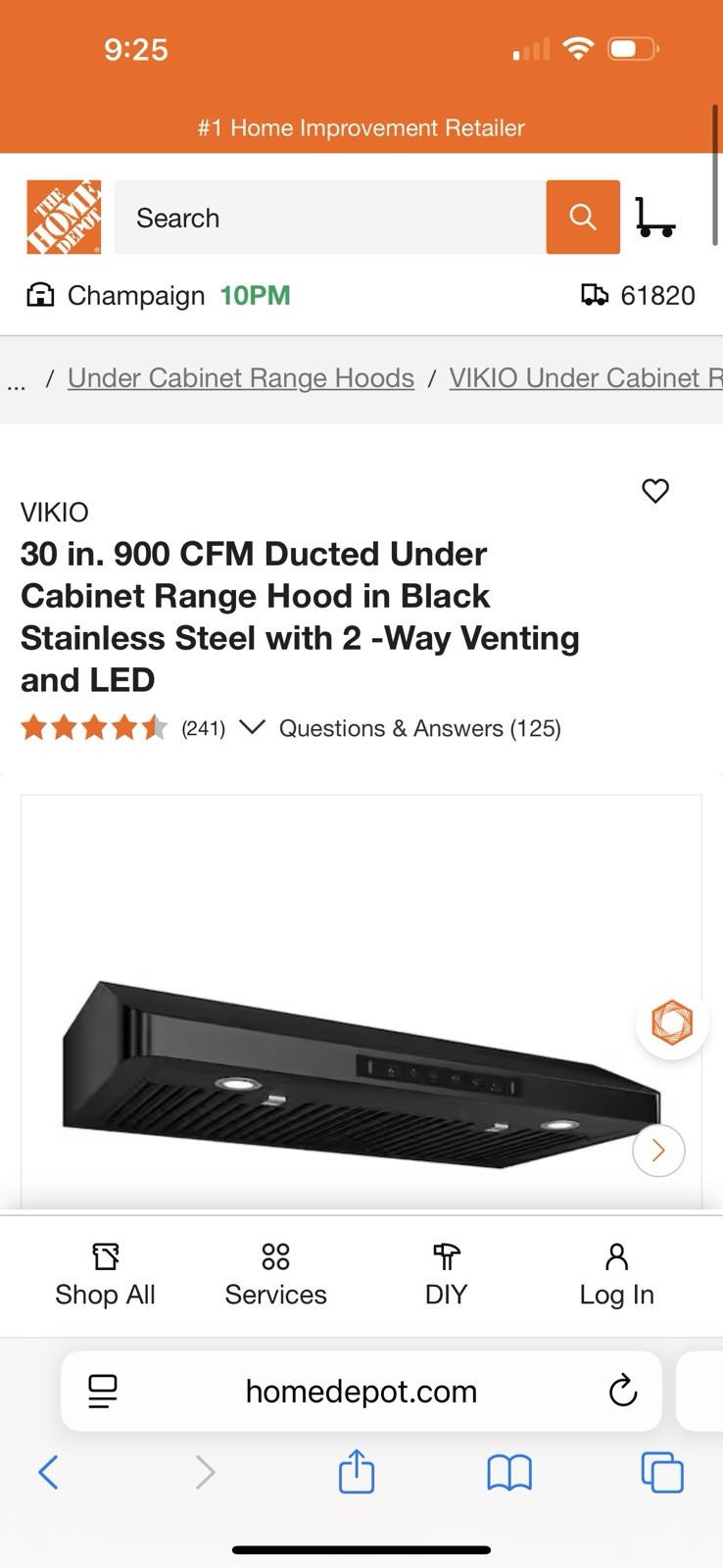The width and height of the screenshot is (723, 1568).
Task: Add product to favorites with the heart
Action: 654,491
